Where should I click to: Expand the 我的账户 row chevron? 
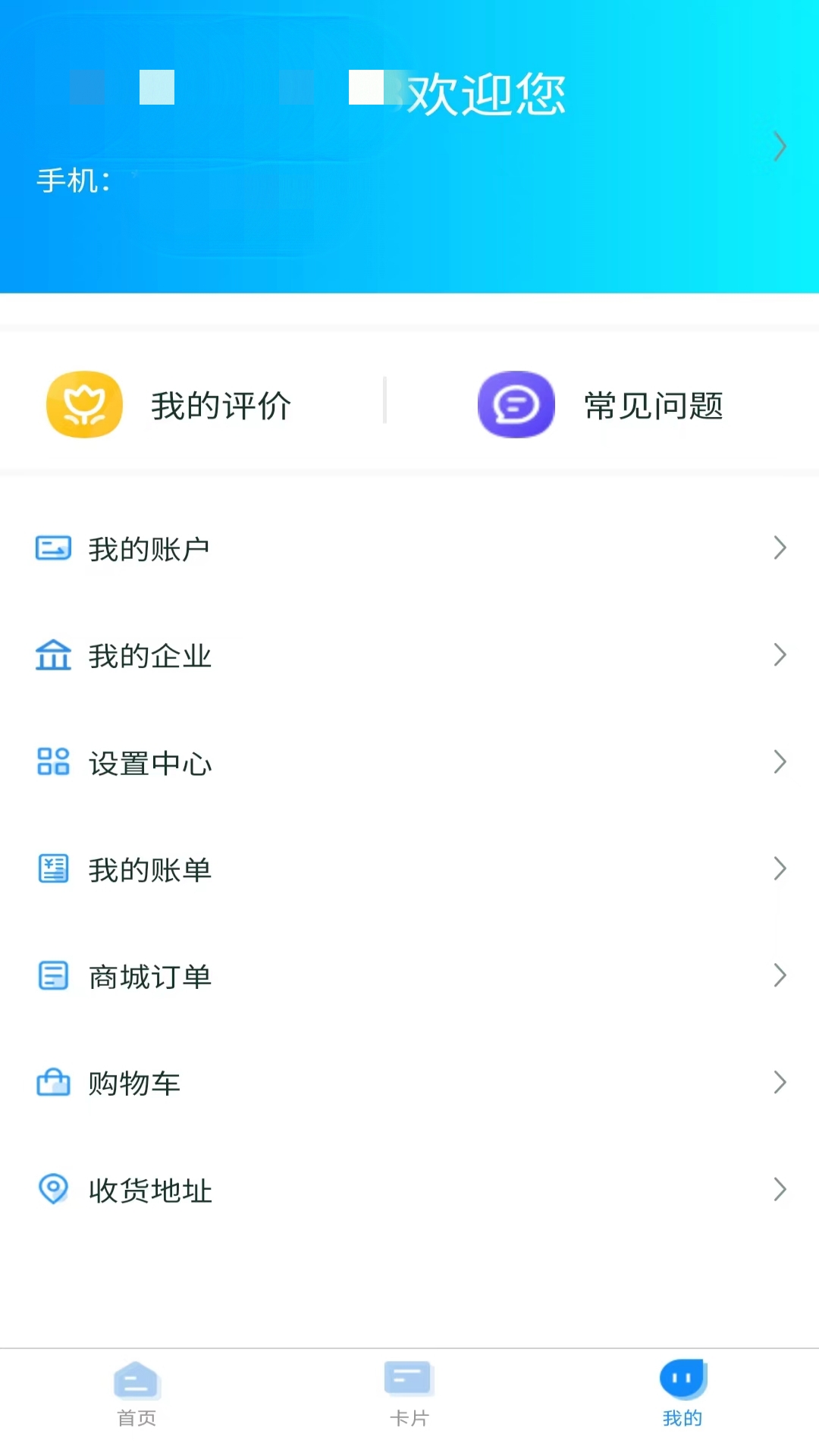pos(780,548)
